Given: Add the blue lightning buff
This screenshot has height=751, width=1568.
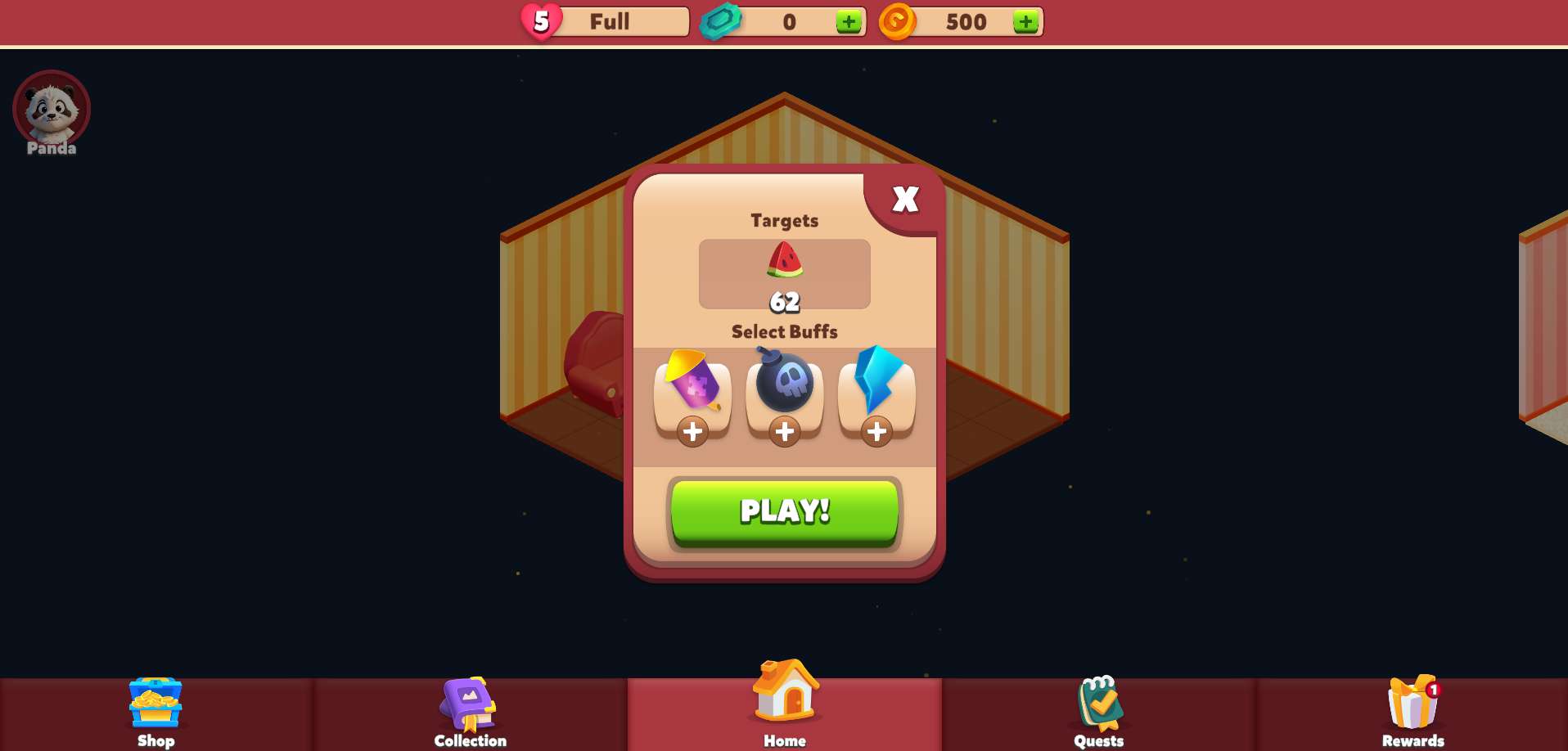Looking at the screenshot, I should coord(876,431).
